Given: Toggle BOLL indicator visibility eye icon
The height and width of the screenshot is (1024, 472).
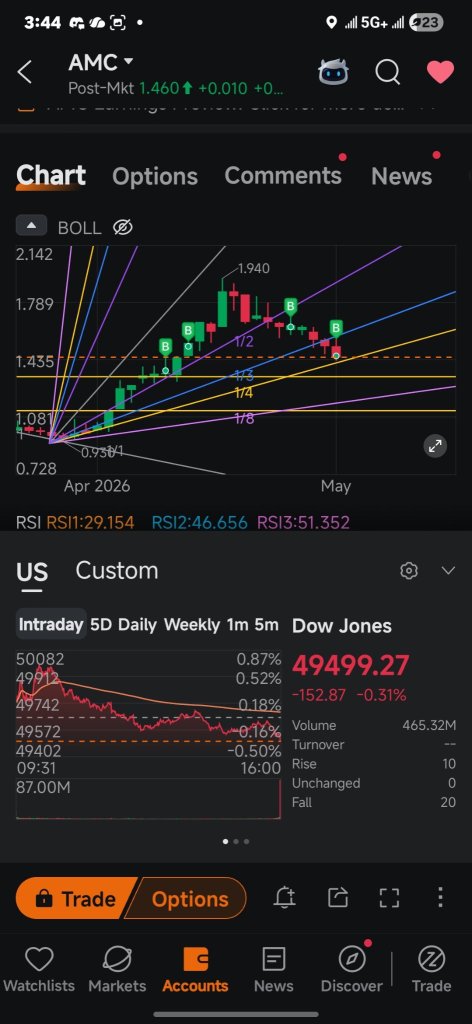Looking at the screenshot, I should point(123,227).
